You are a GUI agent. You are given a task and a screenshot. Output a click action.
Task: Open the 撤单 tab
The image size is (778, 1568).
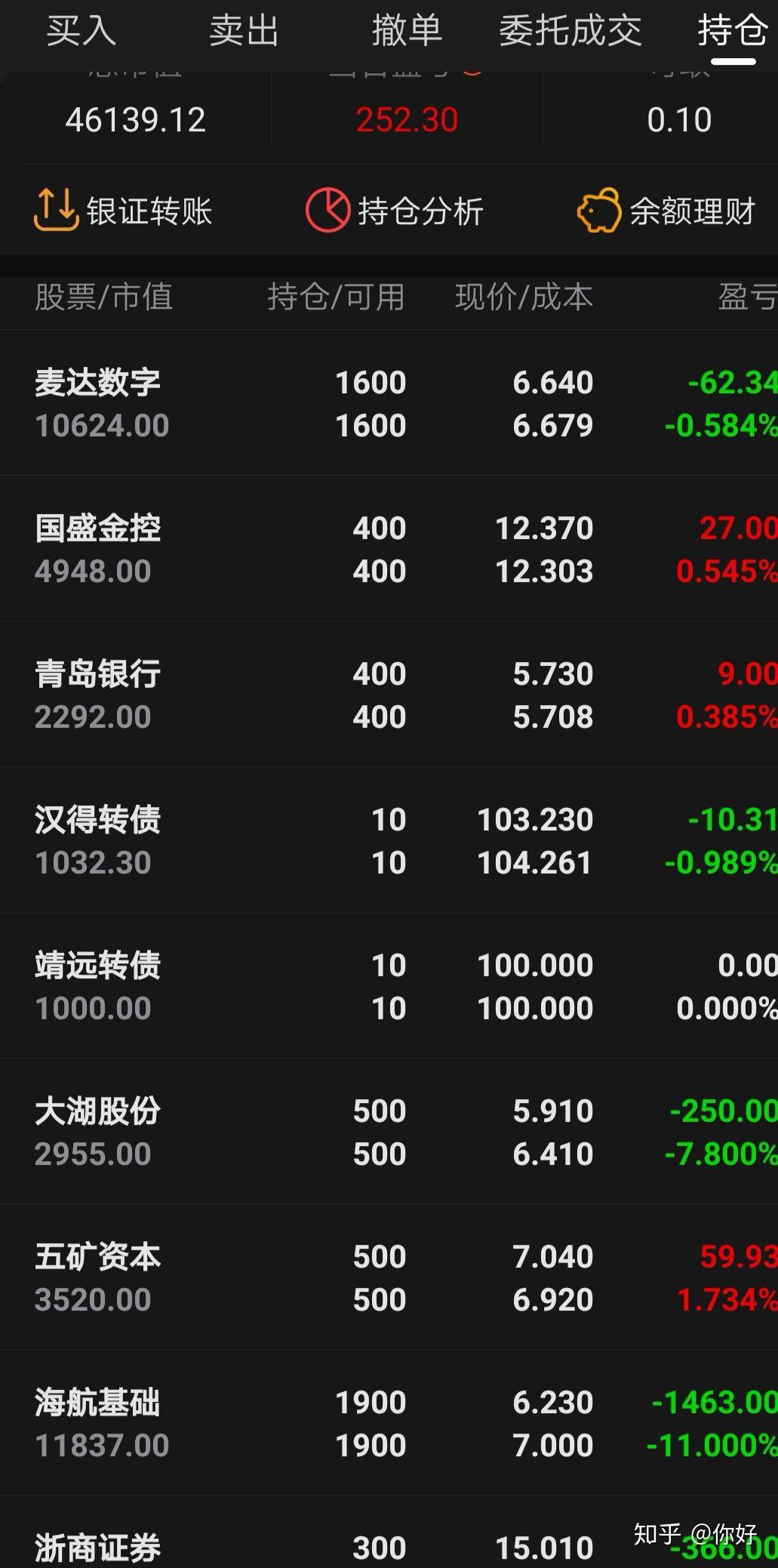(x=407, y=32)
